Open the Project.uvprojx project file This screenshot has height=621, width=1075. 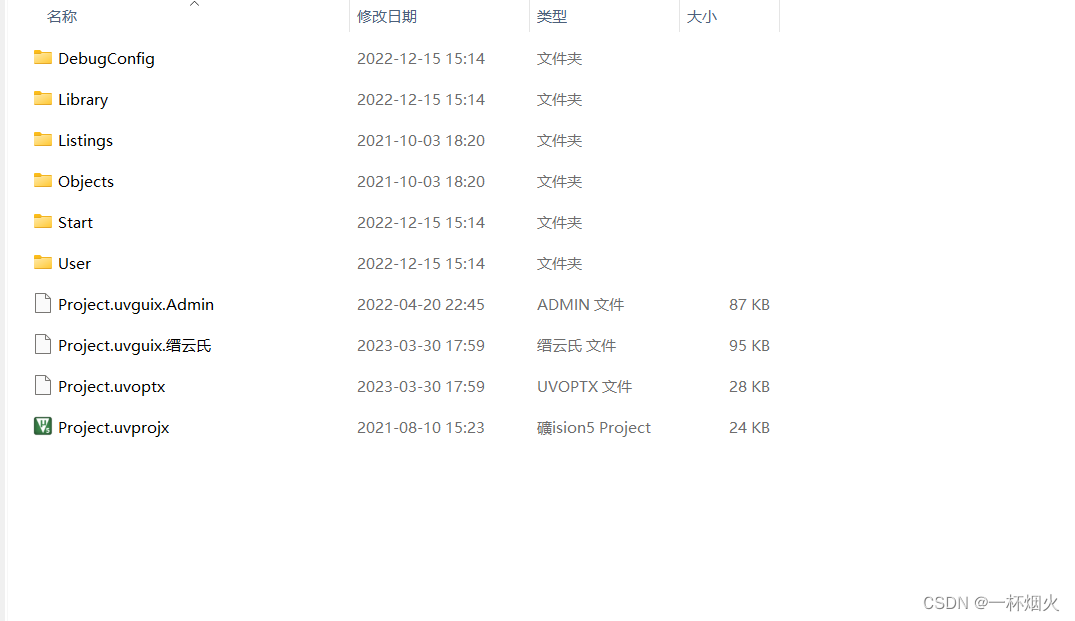coord(113,428)
